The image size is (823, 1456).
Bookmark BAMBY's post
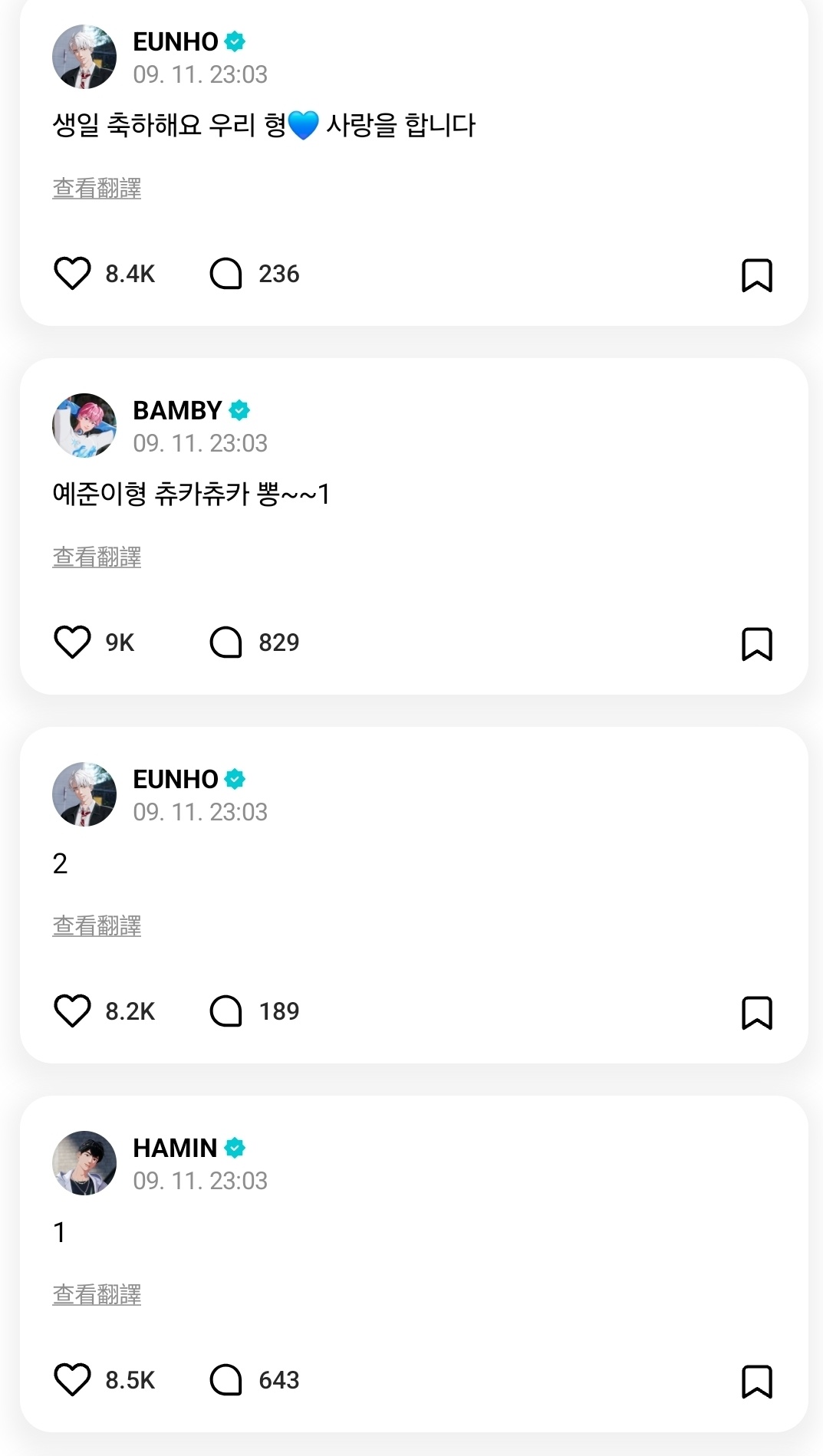pyautogui.click(x=756, y=644)
